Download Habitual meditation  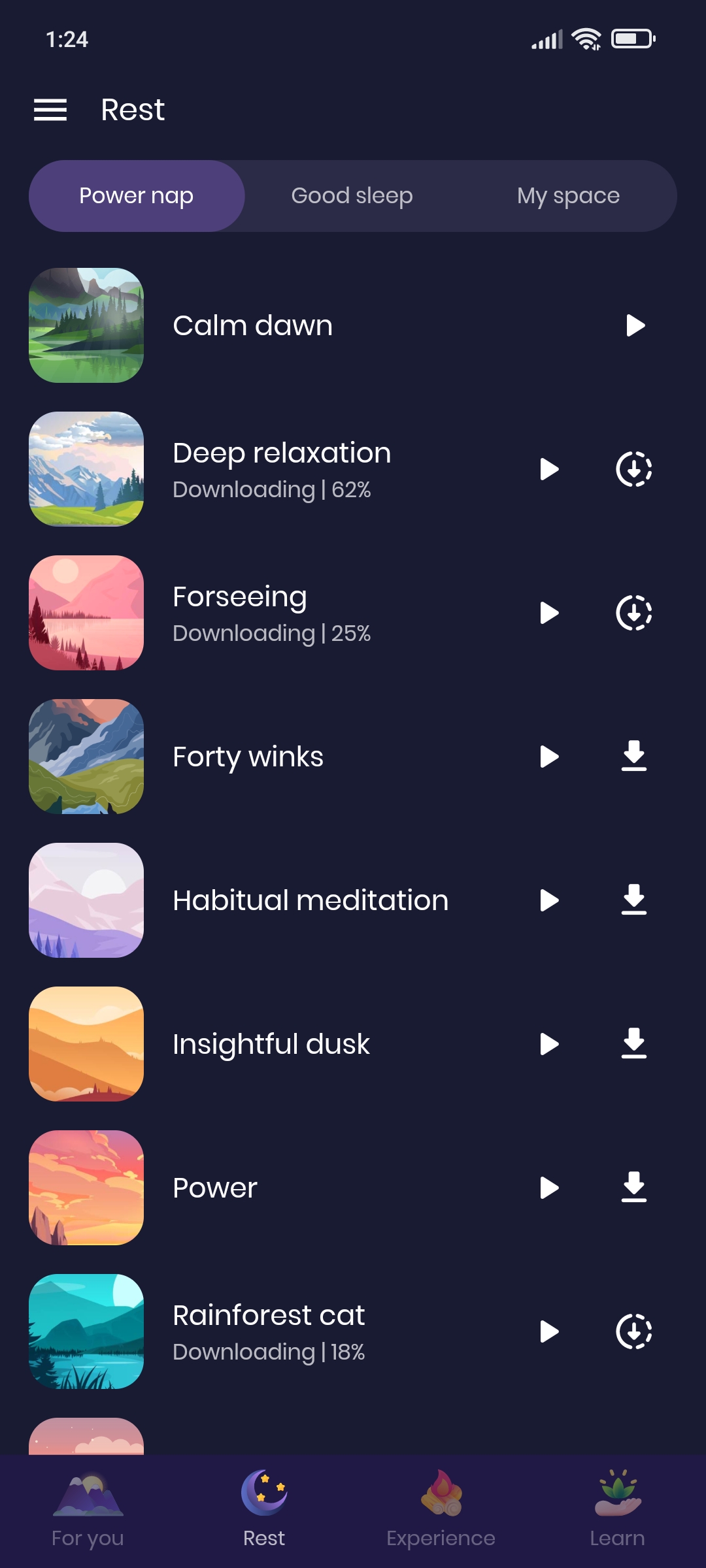(x=633, y=900)
